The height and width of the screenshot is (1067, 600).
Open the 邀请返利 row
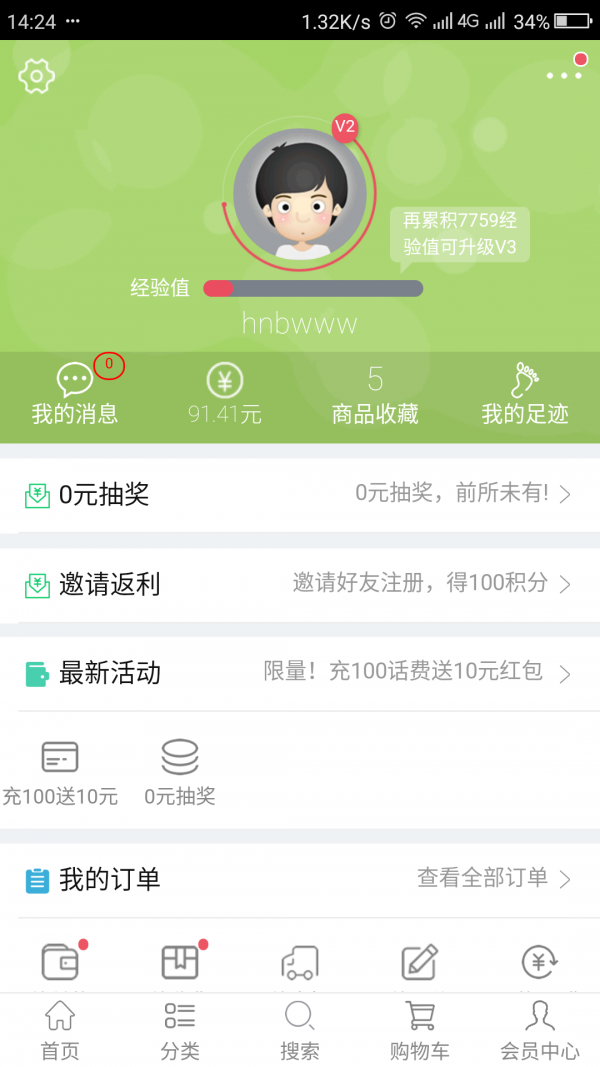pyautogui.click(x=300, y=584)
